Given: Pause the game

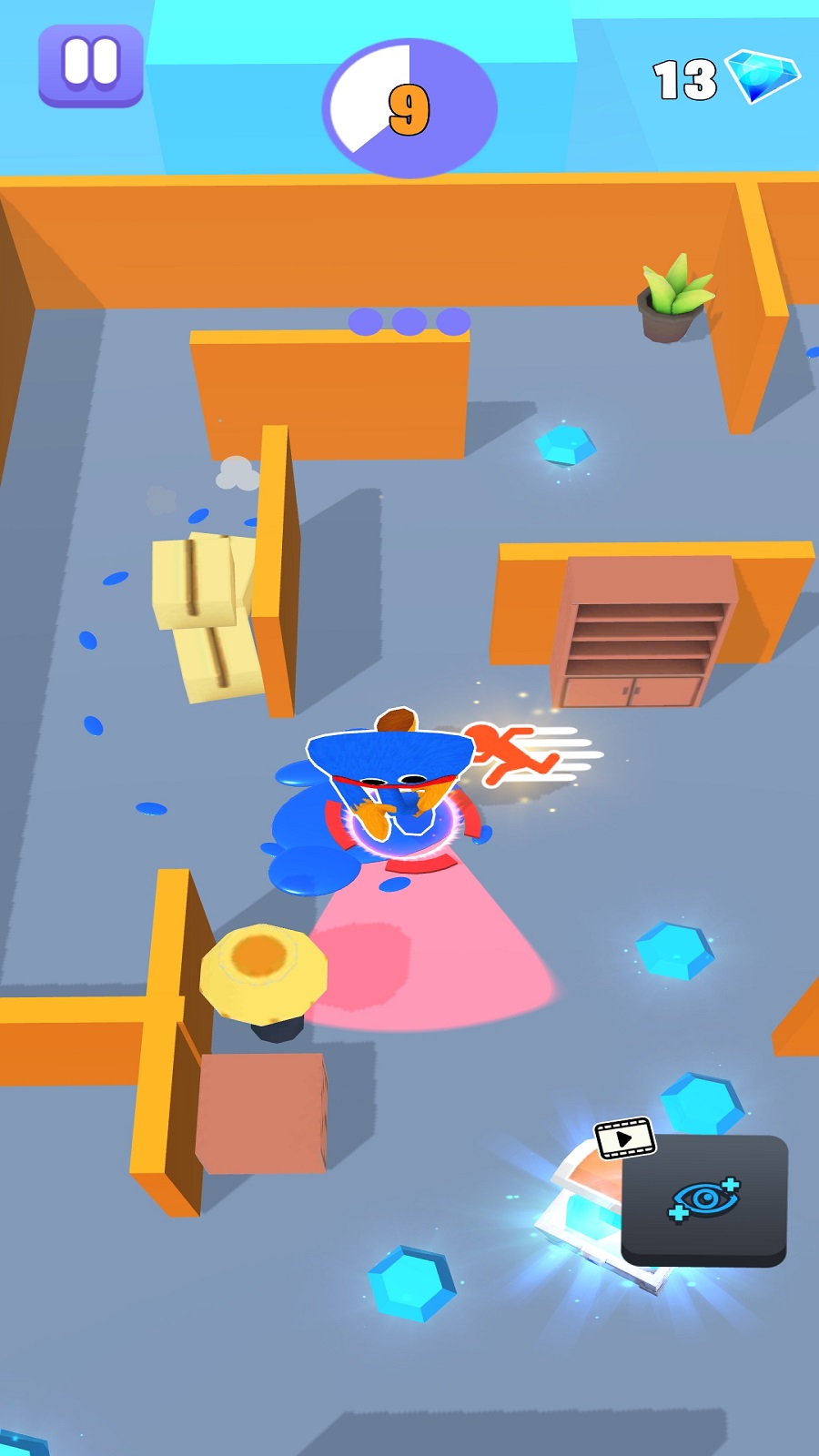Looking at the screenshot, I should pos(90,65).
